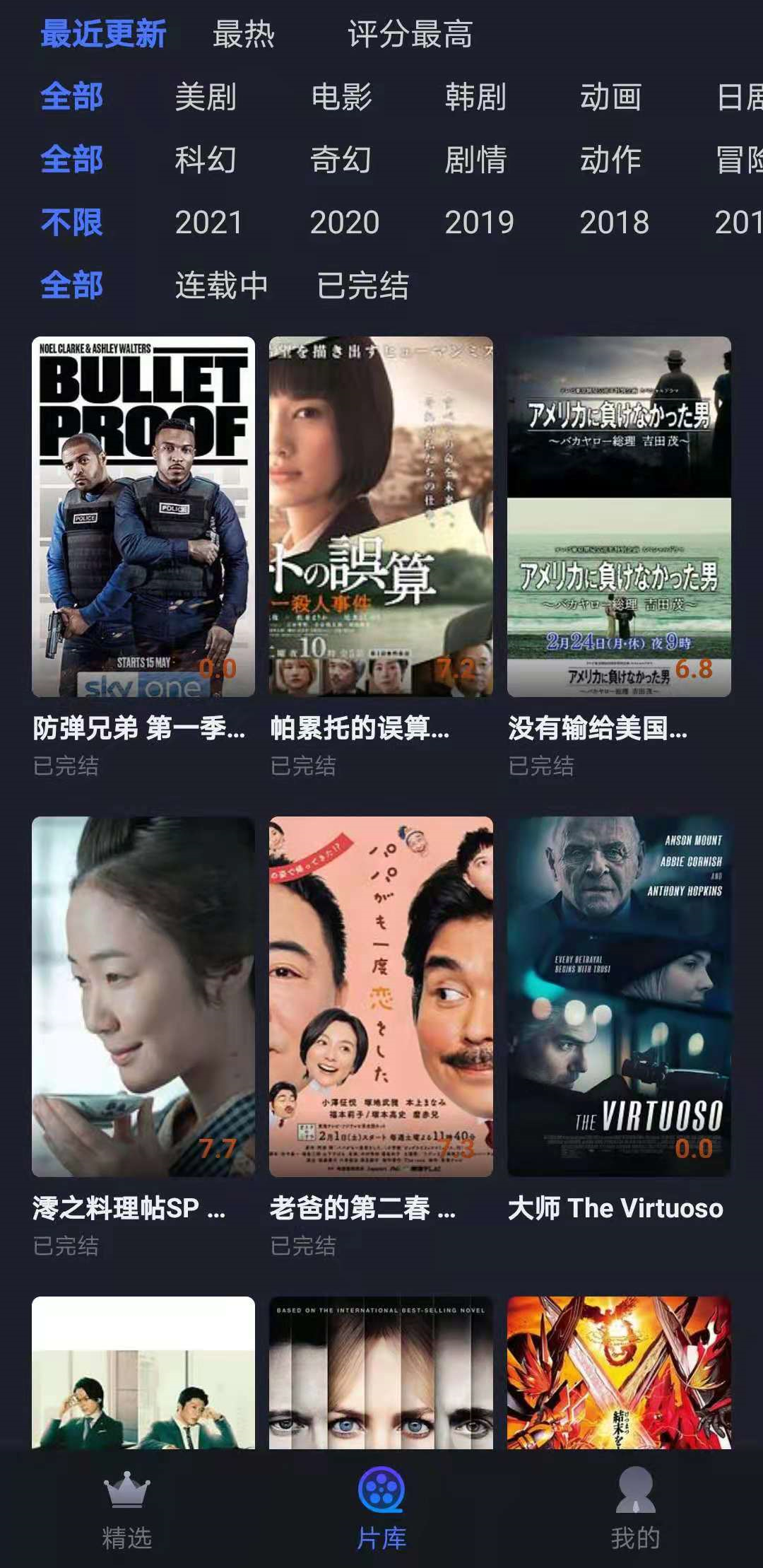Select the 电影 filter
Screen dimensions: 763x1568
pos(341,97)
